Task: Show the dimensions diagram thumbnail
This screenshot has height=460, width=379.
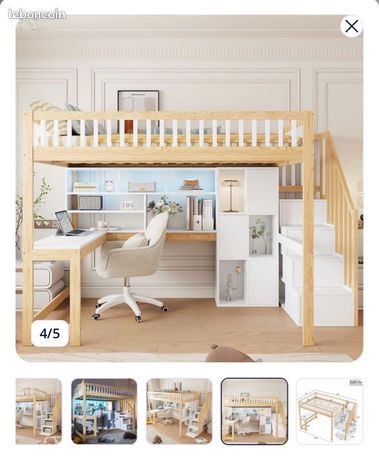Action: (x=329, y=411)
